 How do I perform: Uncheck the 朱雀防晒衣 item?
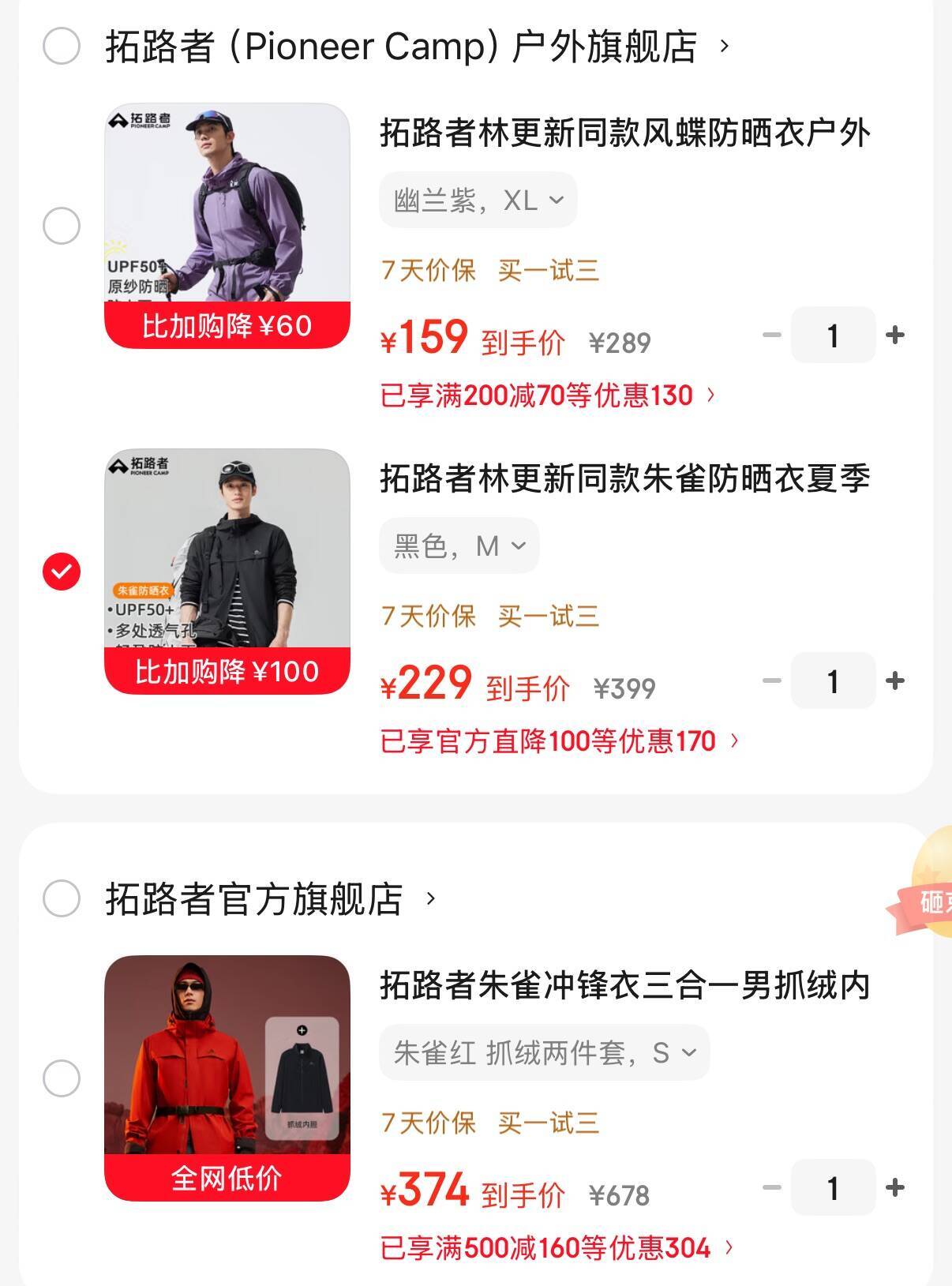pos(62,571)
